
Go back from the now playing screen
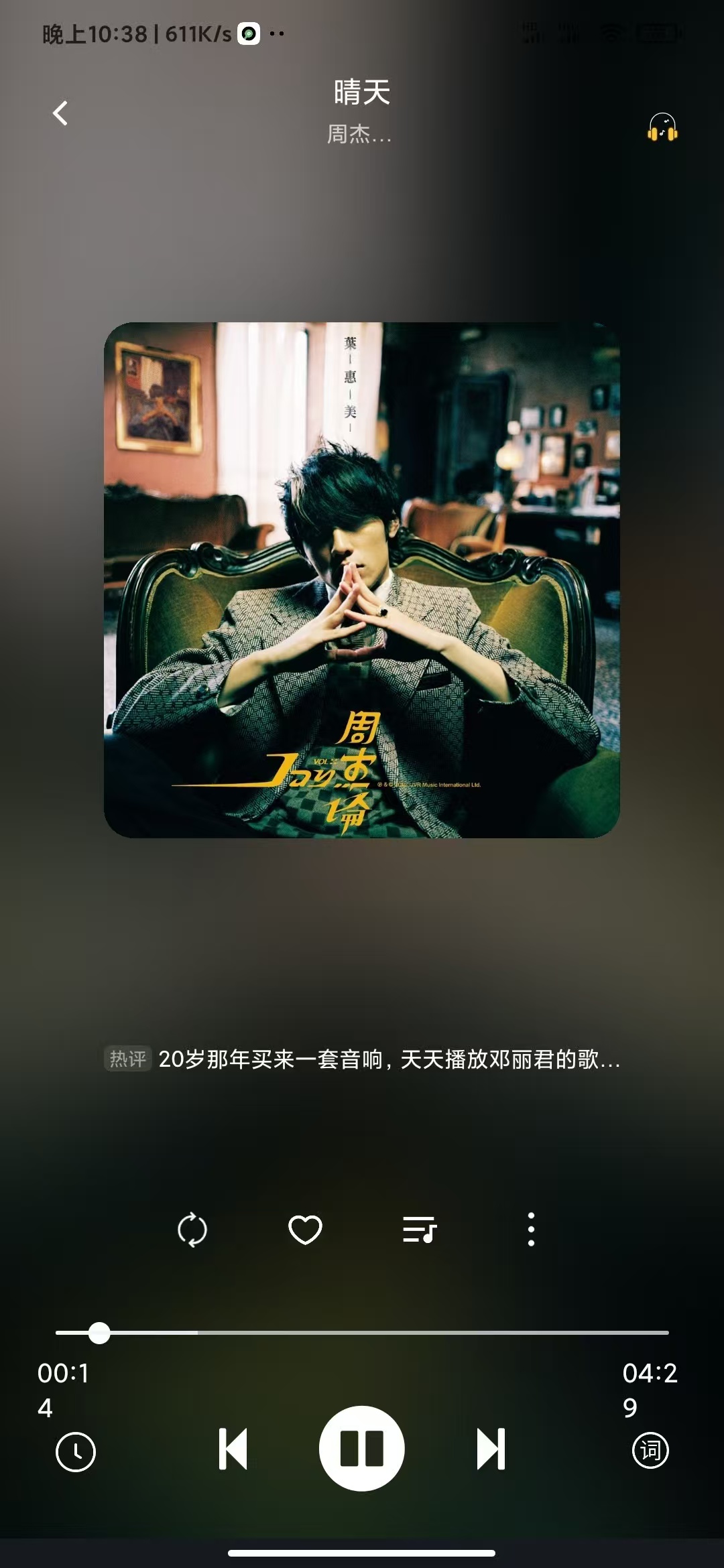click(x=60, y=113)
